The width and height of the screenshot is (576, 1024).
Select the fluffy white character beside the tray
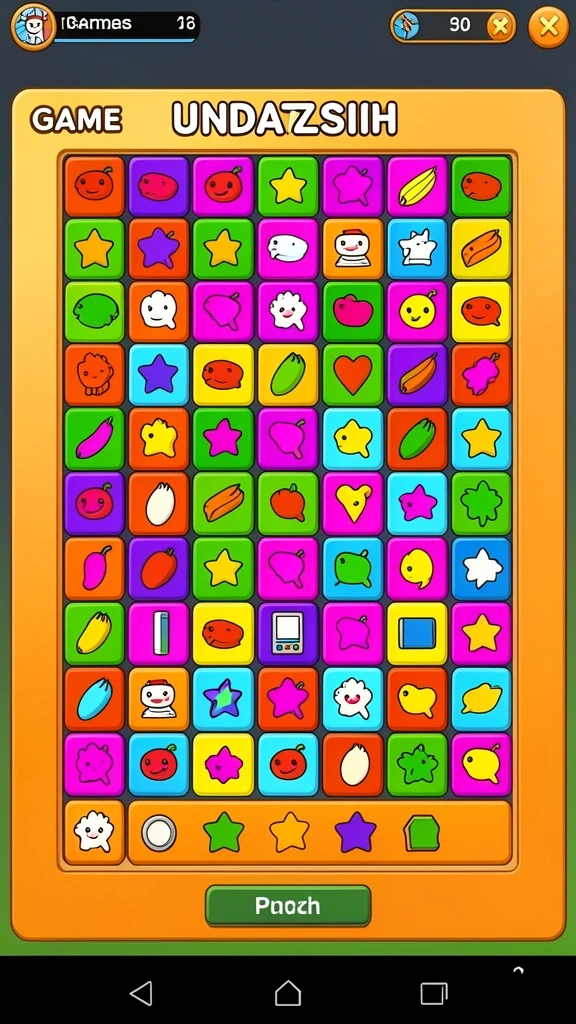94,832
